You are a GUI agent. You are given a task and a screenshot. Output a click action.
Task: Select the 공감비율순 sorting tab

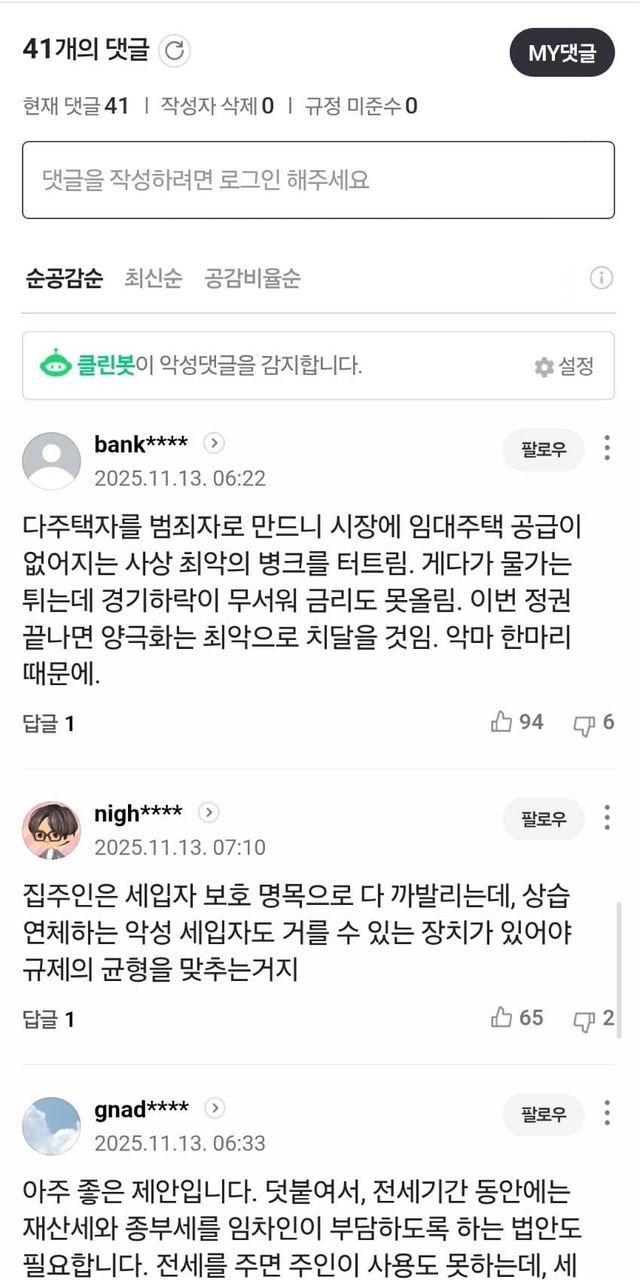[x=252, y=279]
